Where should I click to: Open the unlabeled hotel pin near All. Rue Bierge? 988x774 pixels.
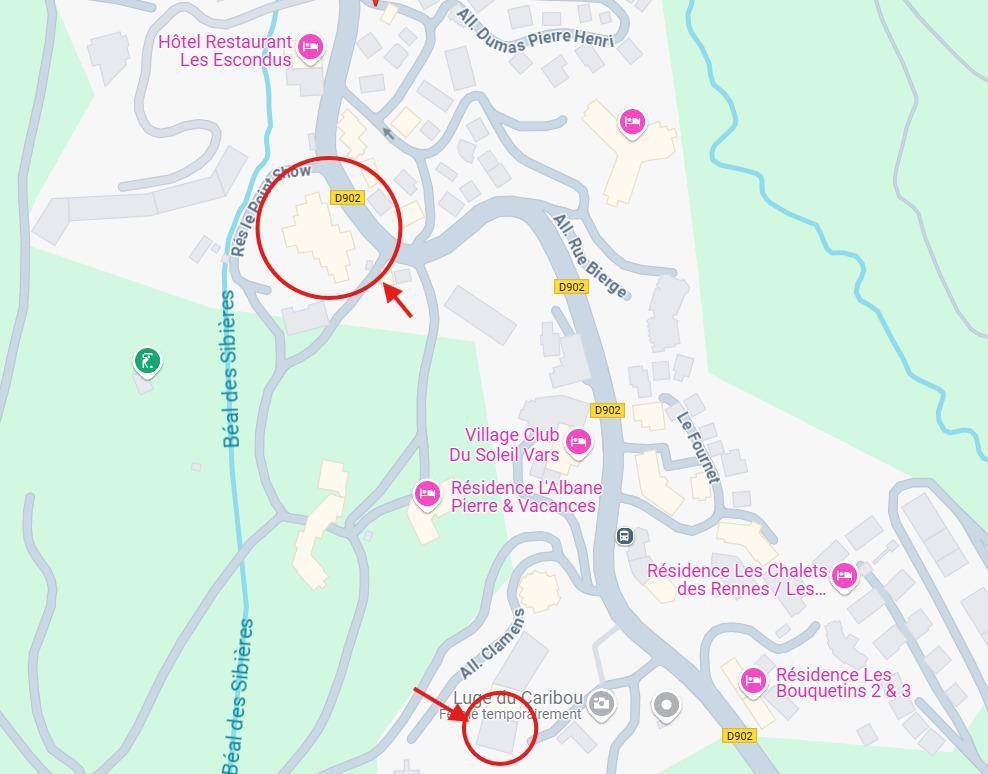tap(631, 122)
